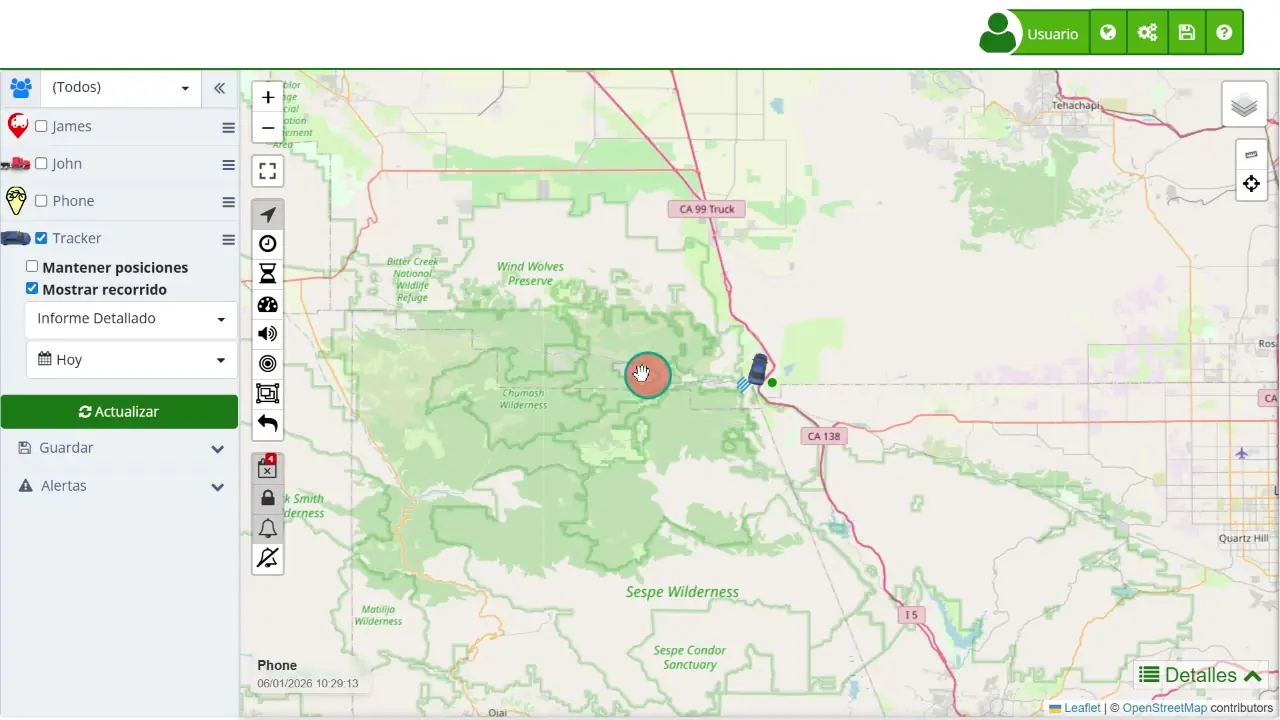
Task: Enable Mantener posiciones
Action: coord(32,267)
